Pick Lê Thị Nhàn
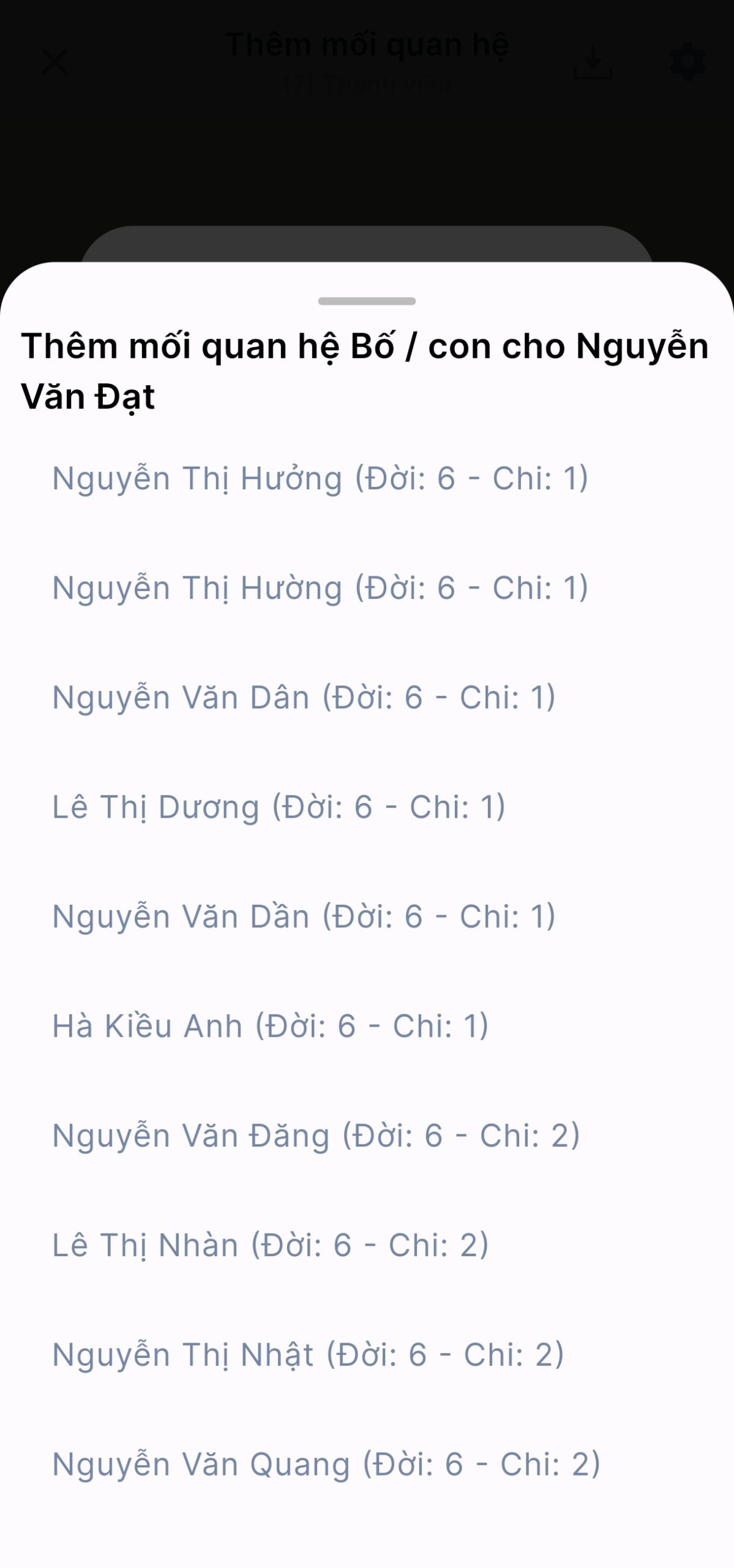734x1568 pixels. (x=367, y=1246)
